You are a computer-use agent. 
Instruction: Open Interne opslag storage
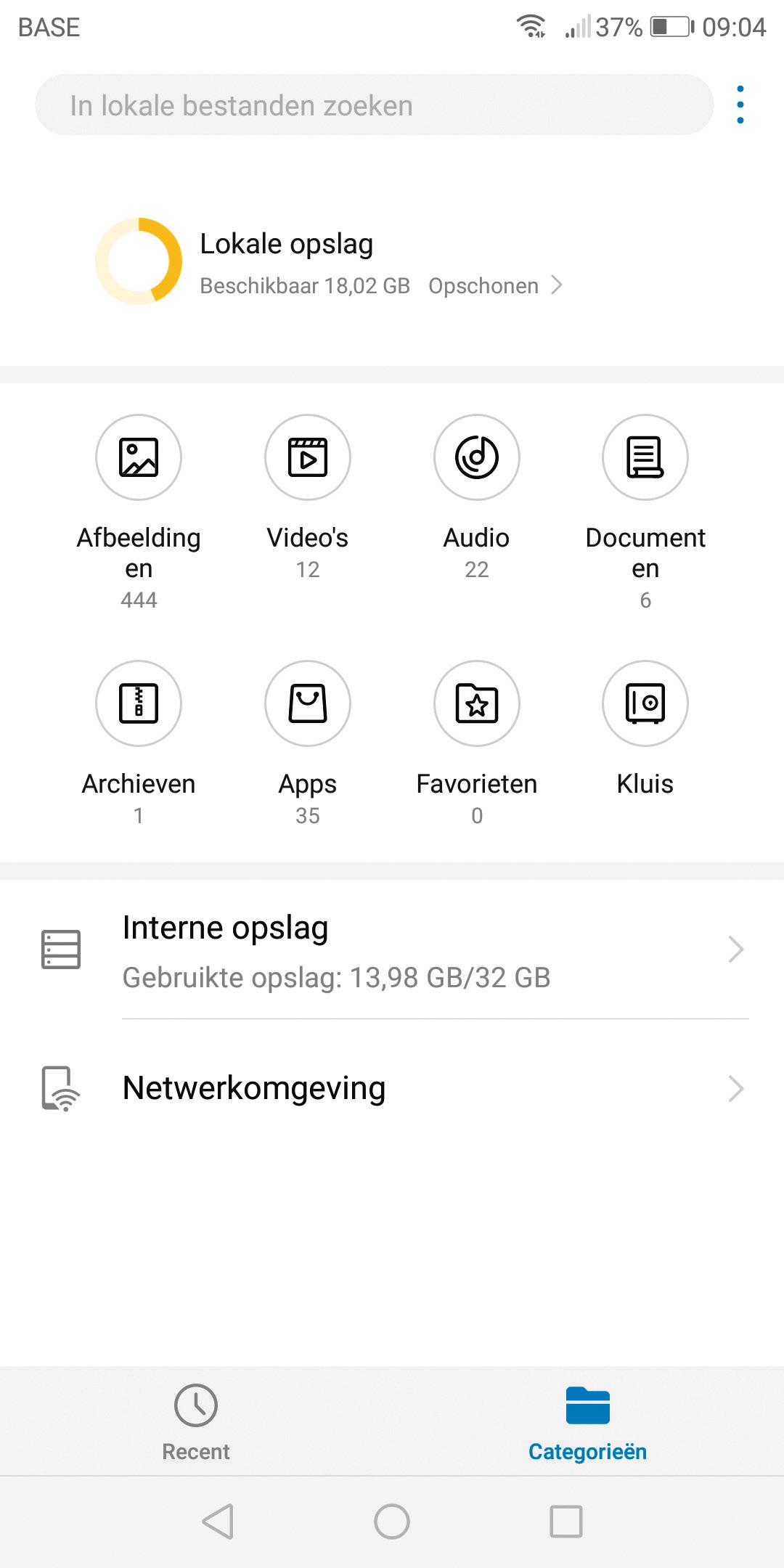pos(392,950)
